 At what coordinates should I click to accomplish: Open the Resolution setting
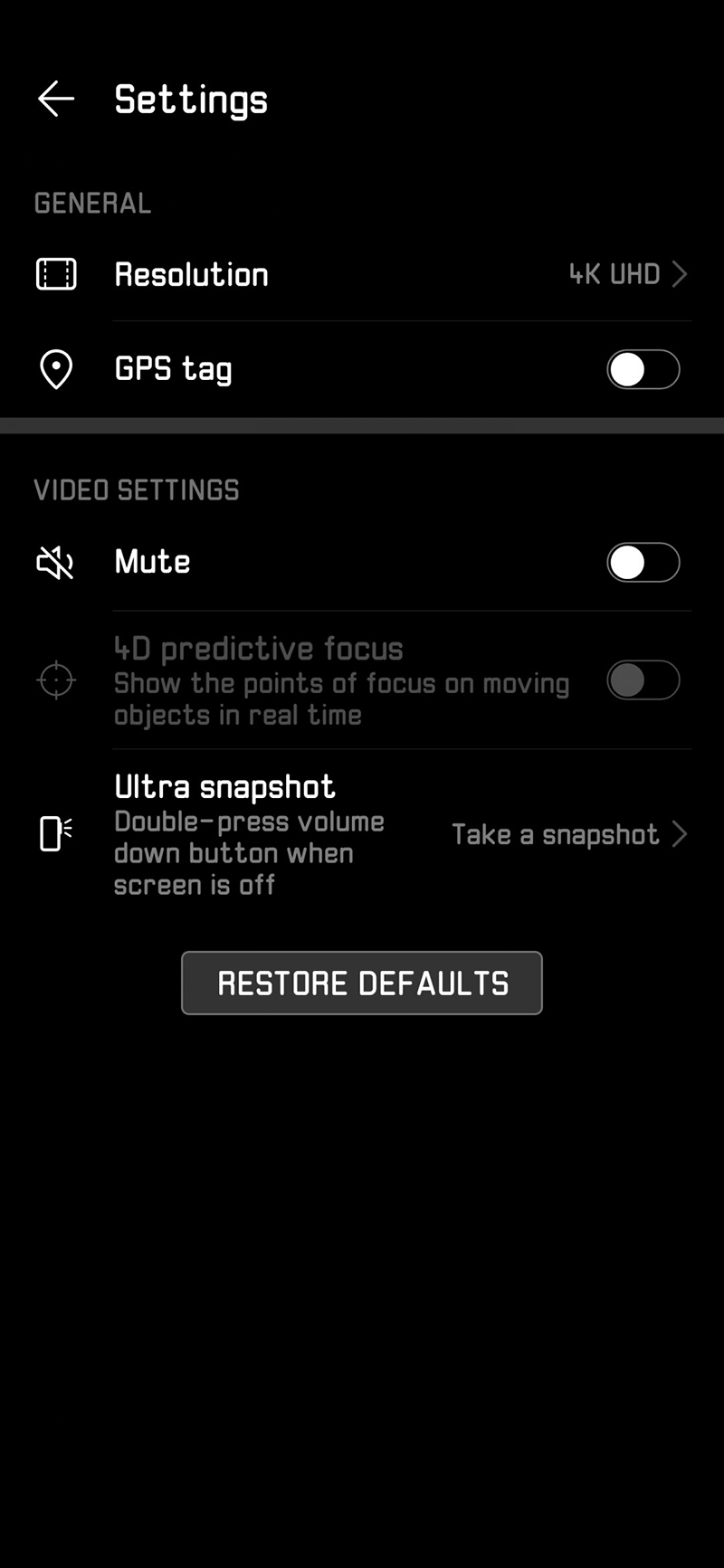pos(362,274)
